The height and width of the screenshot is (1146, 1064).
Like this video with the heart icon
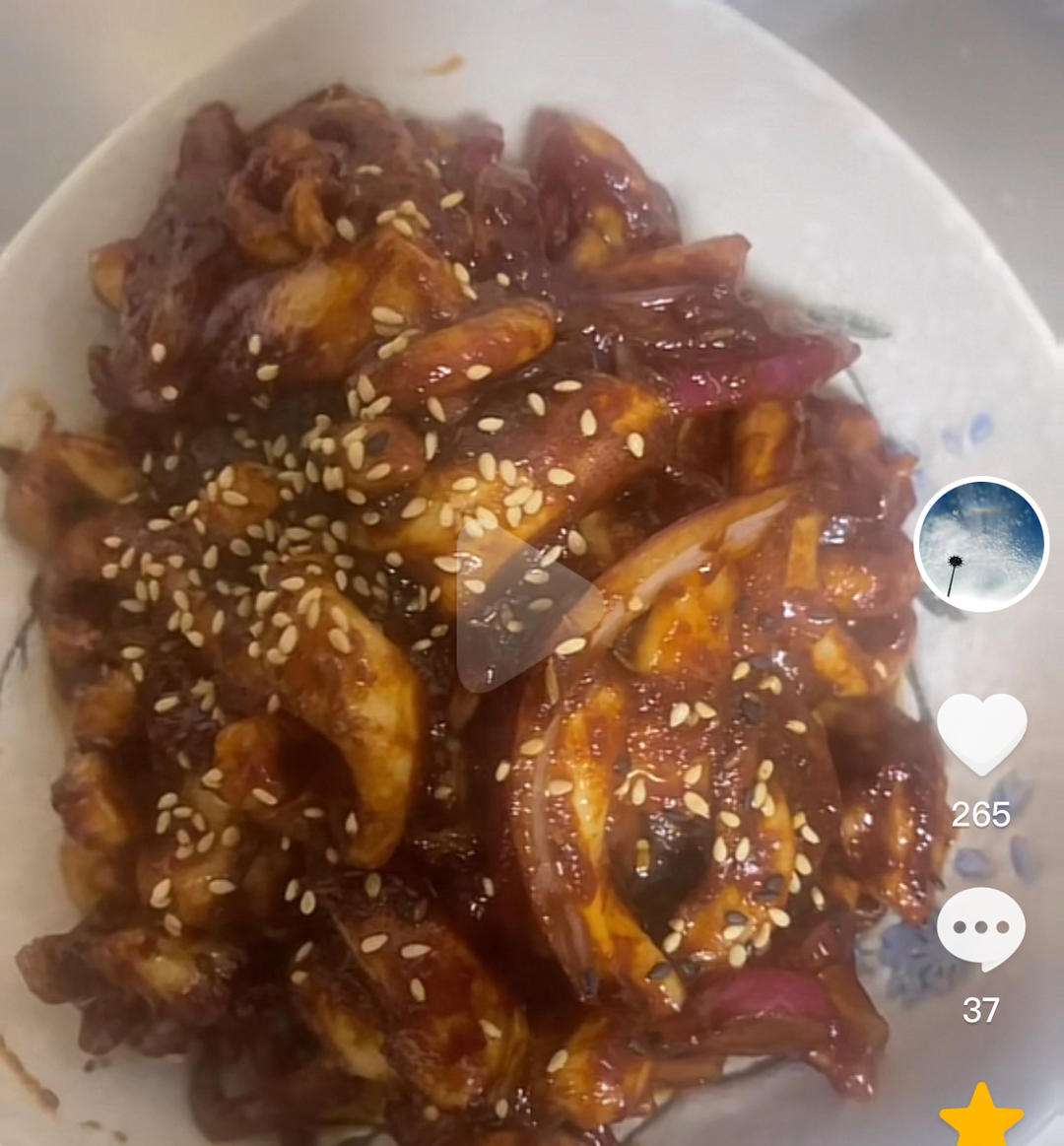pos(981,734)
